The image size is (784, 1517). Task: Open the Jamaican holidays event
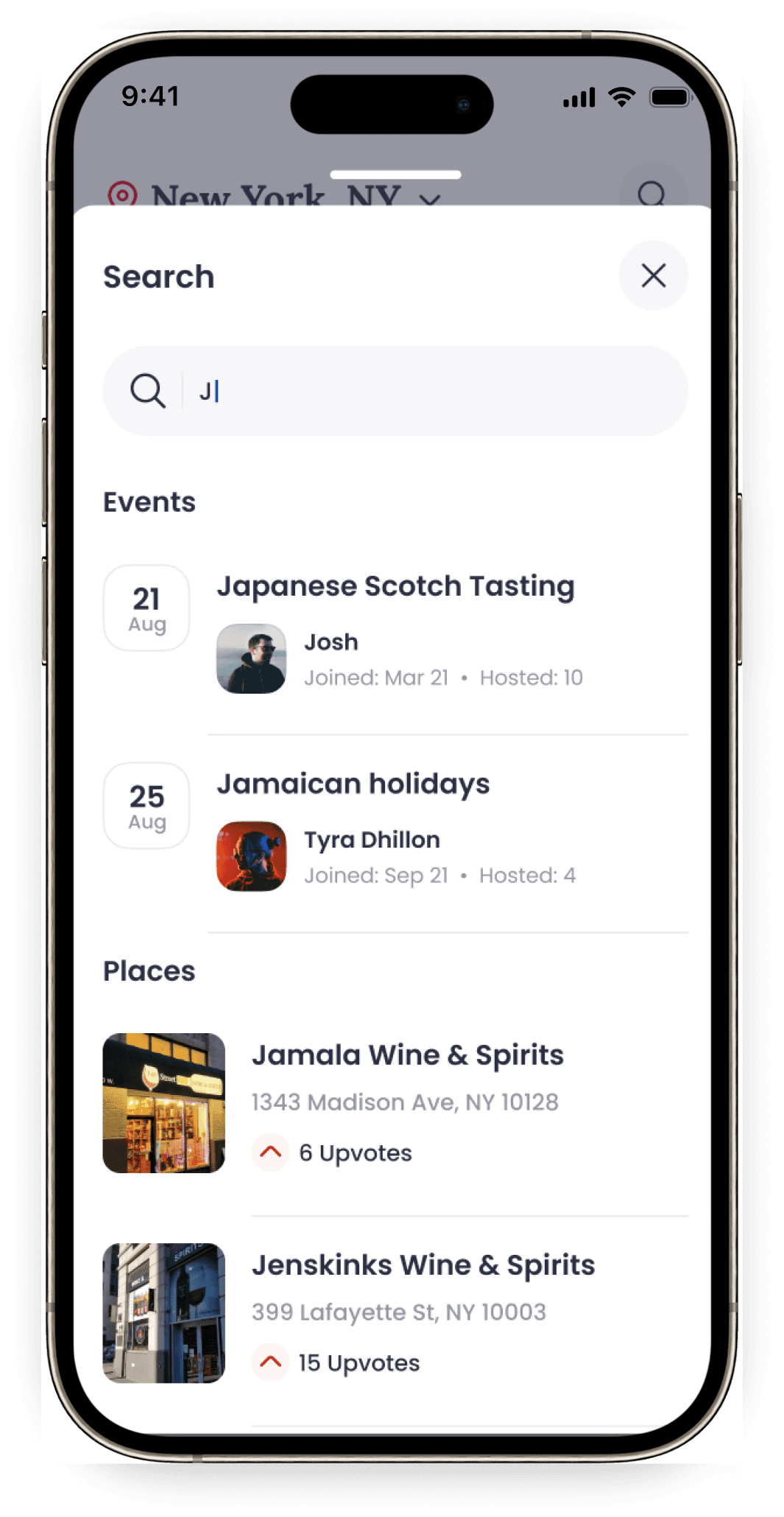353,784
